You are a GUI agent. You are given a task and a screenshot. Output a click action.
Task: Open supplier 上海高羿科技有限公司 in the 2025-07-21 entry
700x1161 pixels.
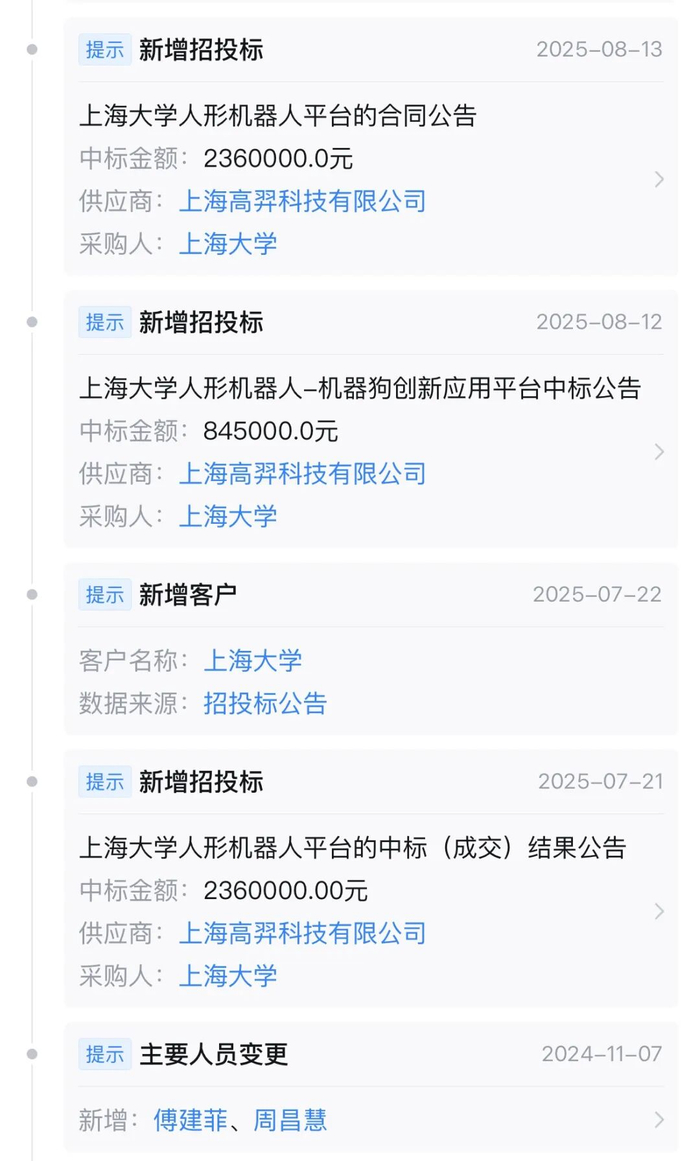click(303, 932)
